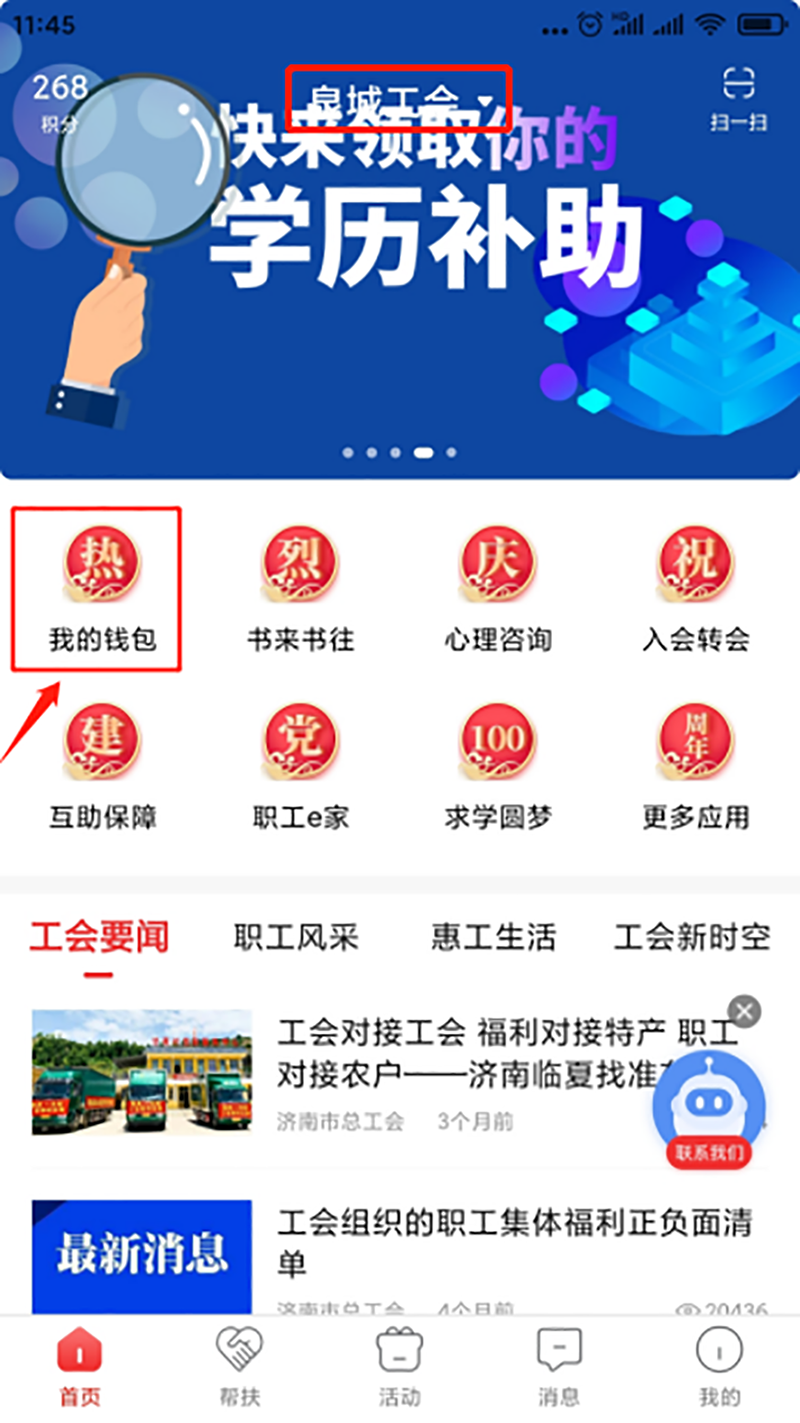Open the 惠工生活 tab
The image size is (800, 1423).
point(495,937)
